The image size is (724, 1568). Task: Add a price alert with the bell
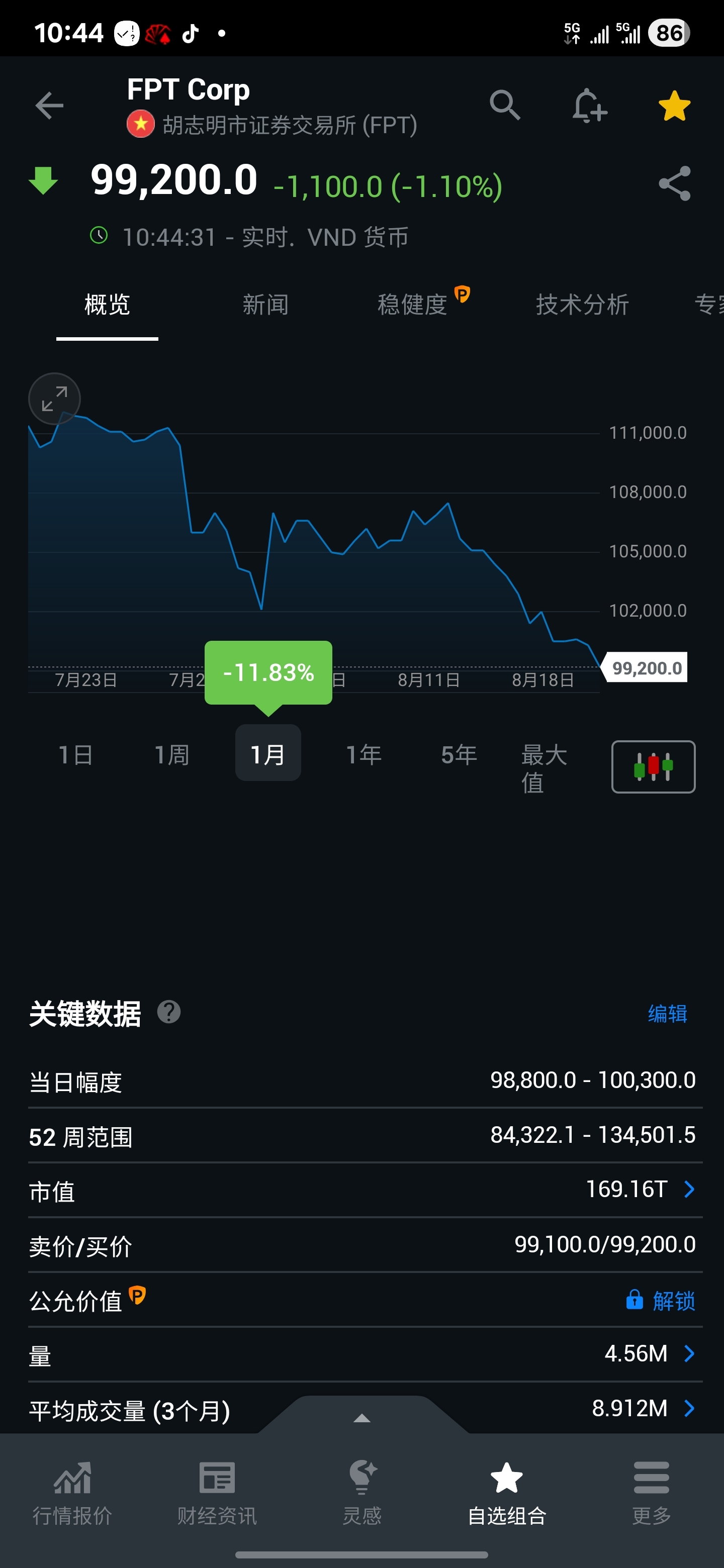589,106
